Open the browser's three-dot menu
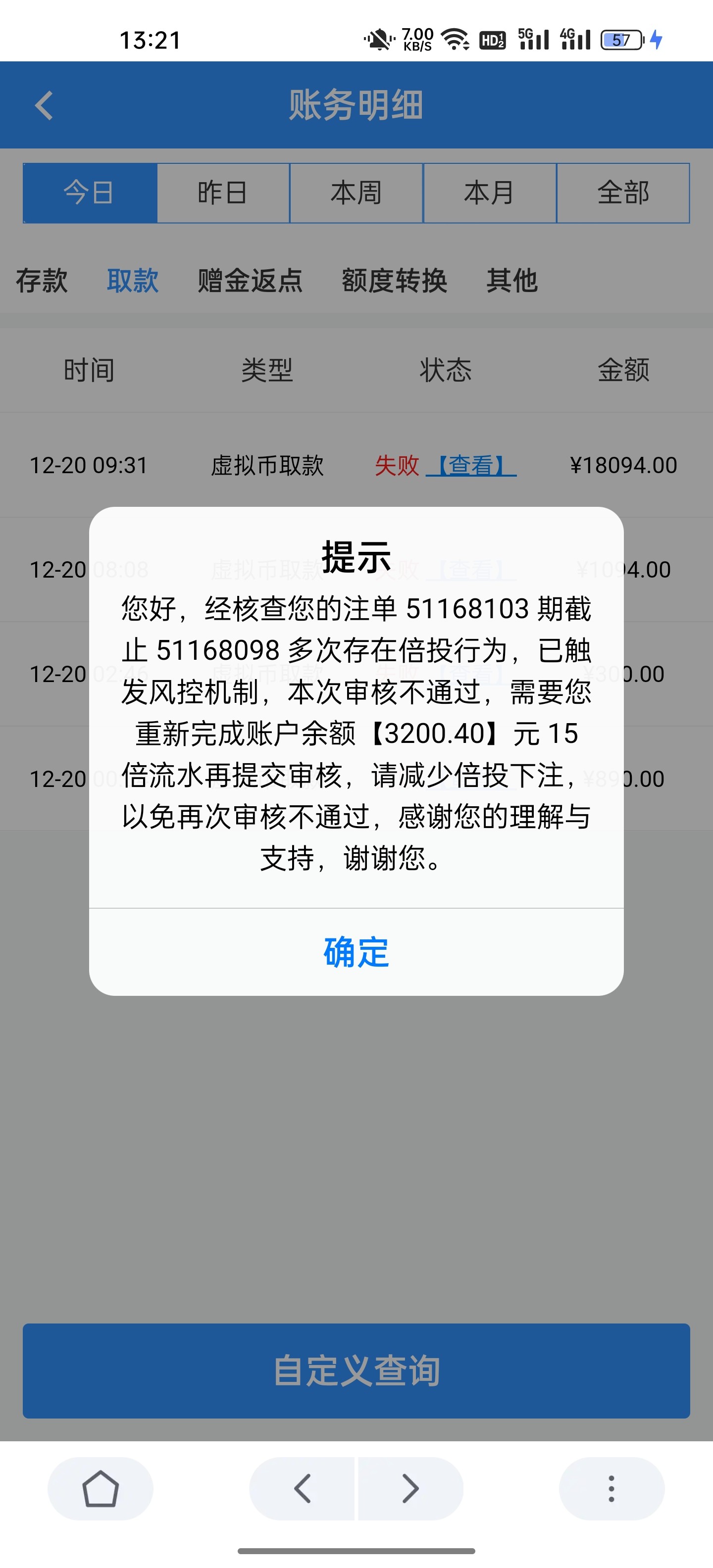 point(611,1488)
